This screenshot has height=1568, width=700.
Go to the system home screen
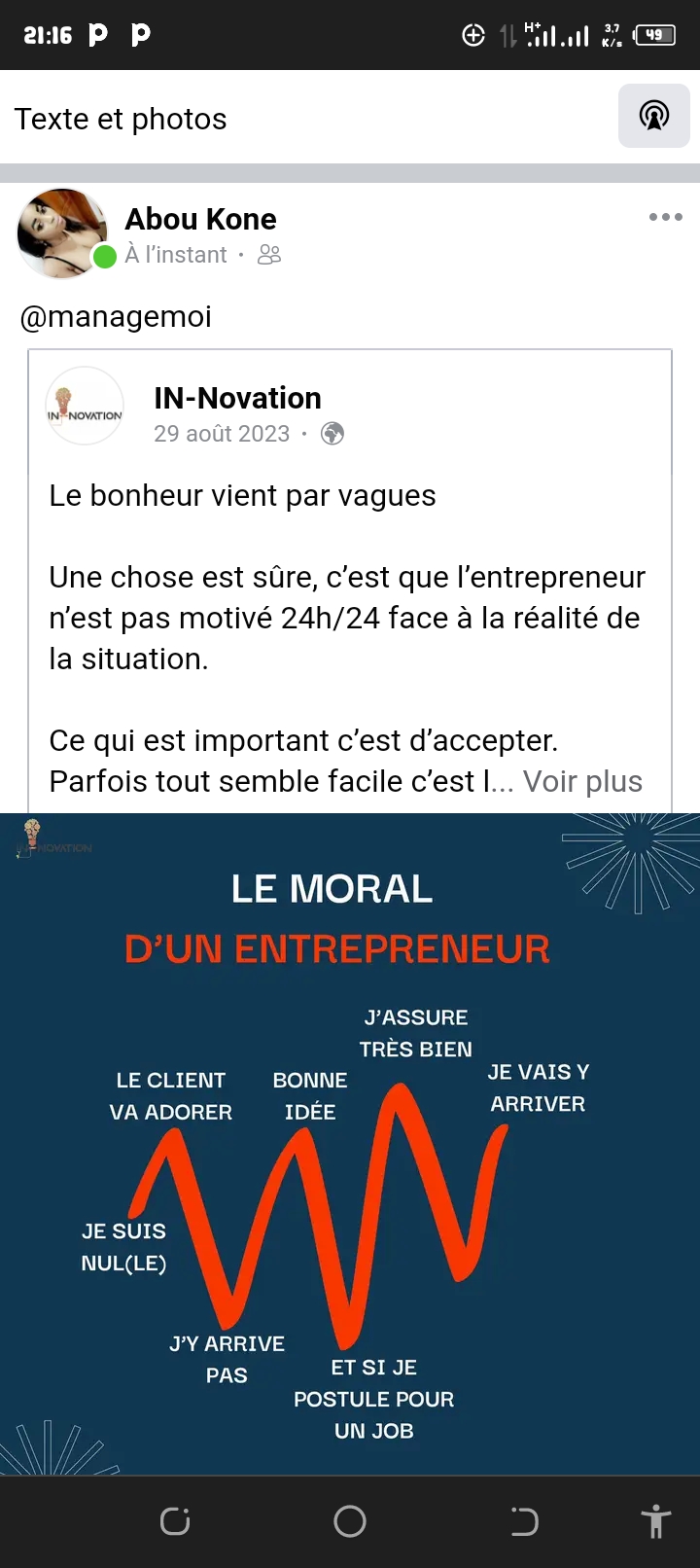350,1521
